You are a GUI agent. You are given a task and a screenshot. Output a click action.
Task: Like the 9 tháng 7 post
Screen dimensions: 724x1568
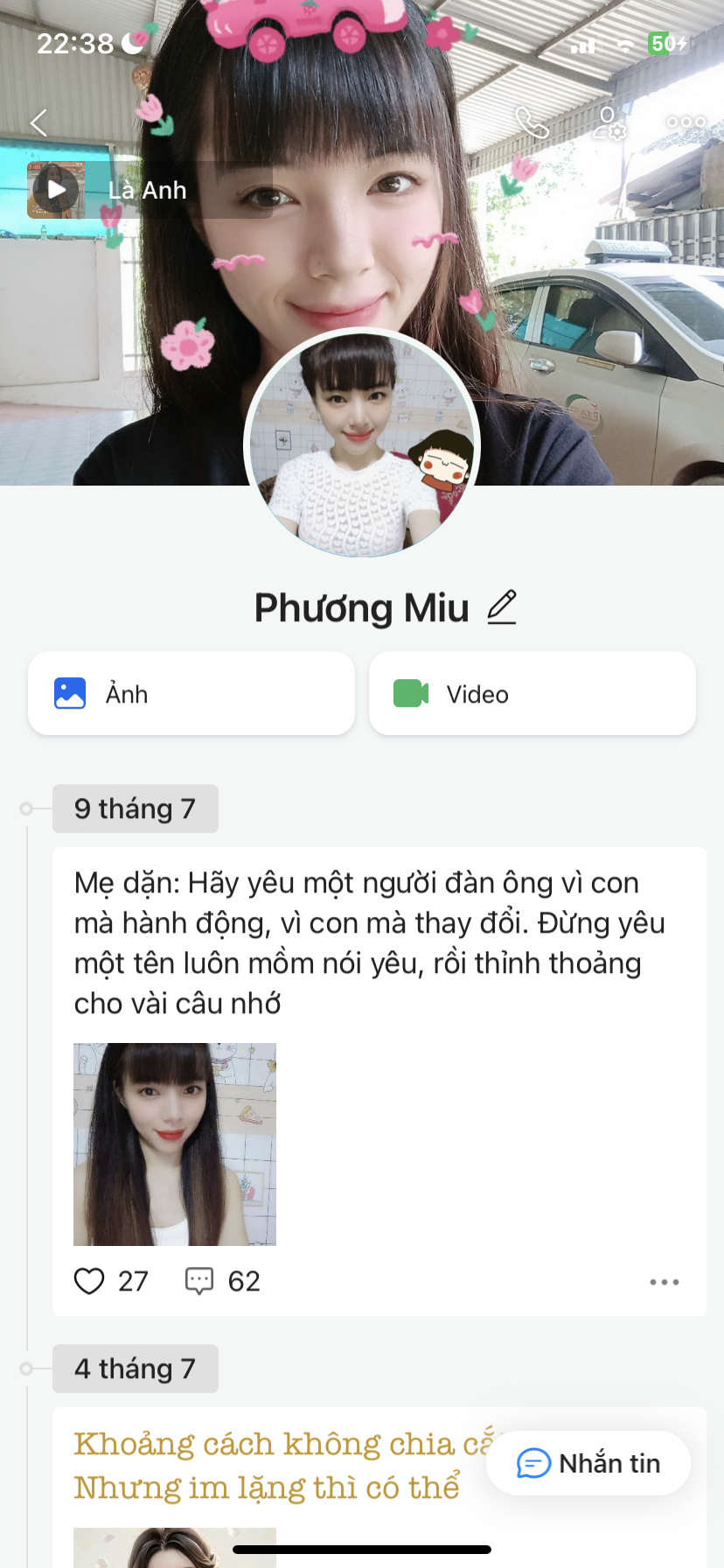pyautogui.click(x=89, y=1281)
